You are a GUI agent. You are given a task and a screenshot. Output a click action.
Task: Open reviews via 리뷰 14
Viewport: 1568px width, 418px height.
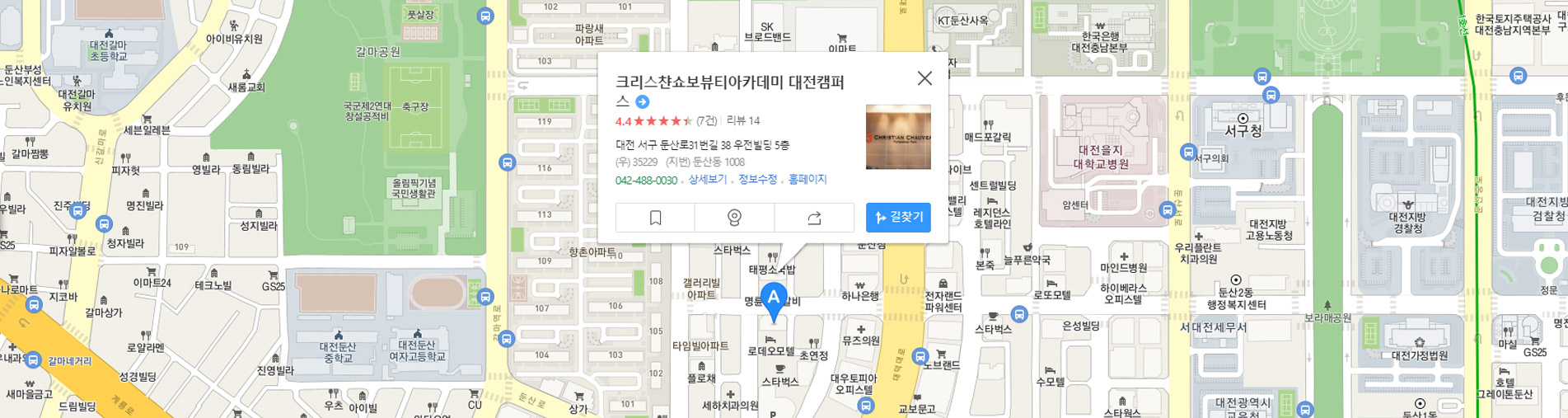[742, 121]
